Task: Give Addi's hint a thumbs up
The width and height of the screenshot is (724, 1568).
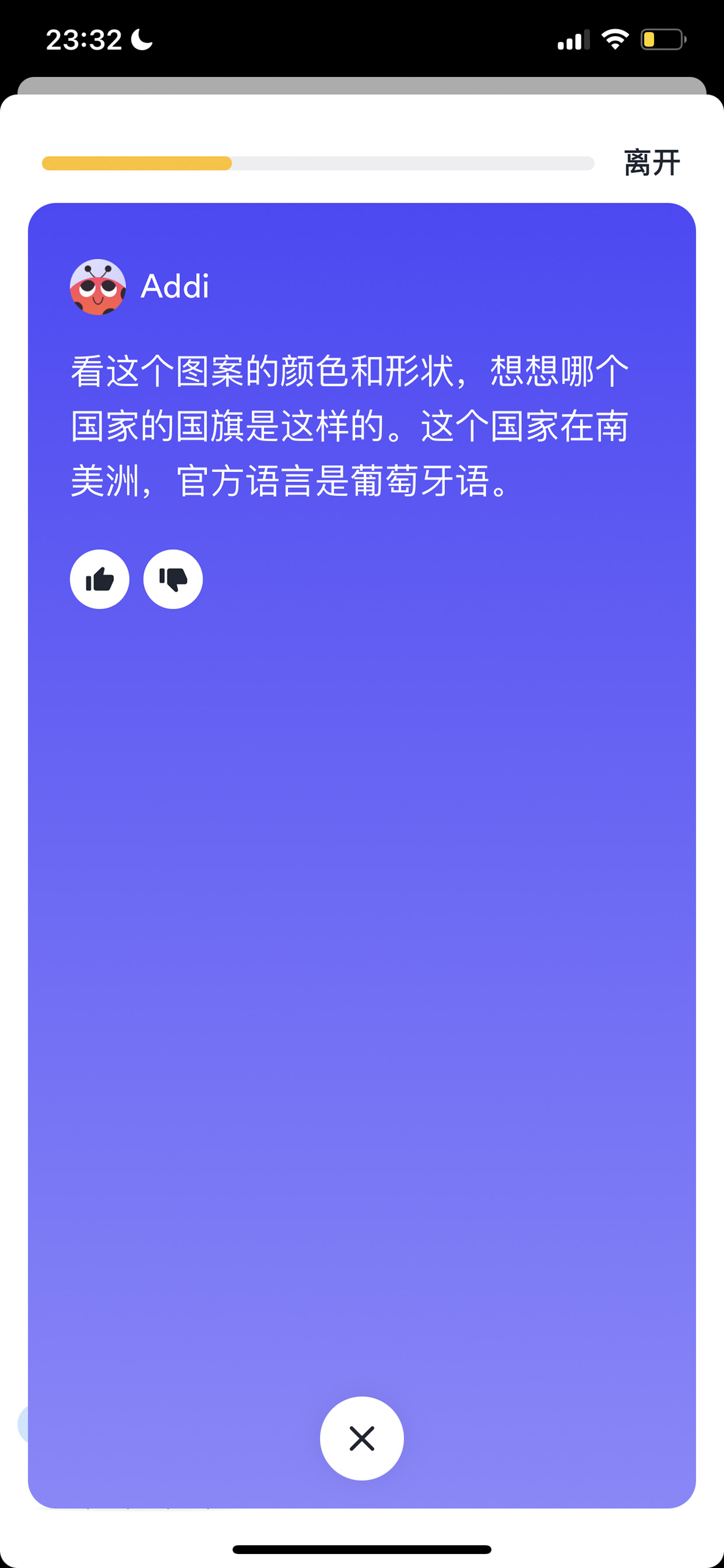Action: 100,579
